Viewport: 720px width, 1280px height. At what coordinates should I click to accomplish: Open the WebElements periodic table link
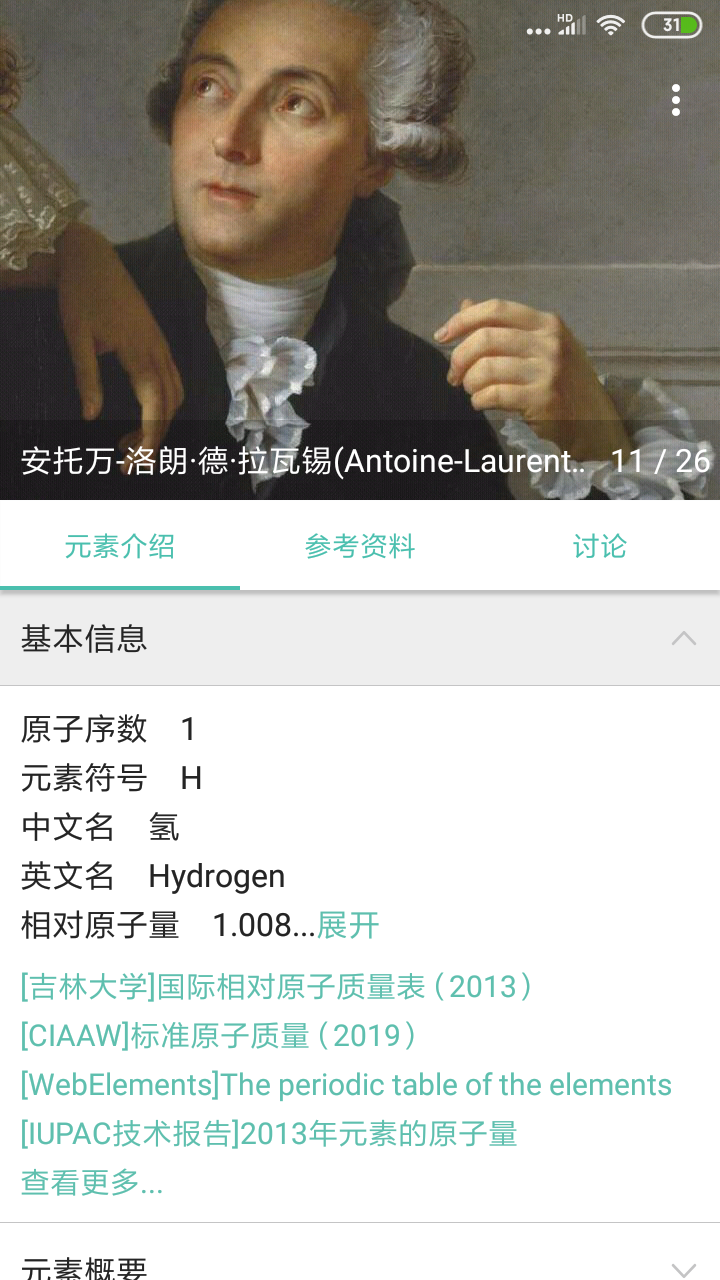point(345,1084)
